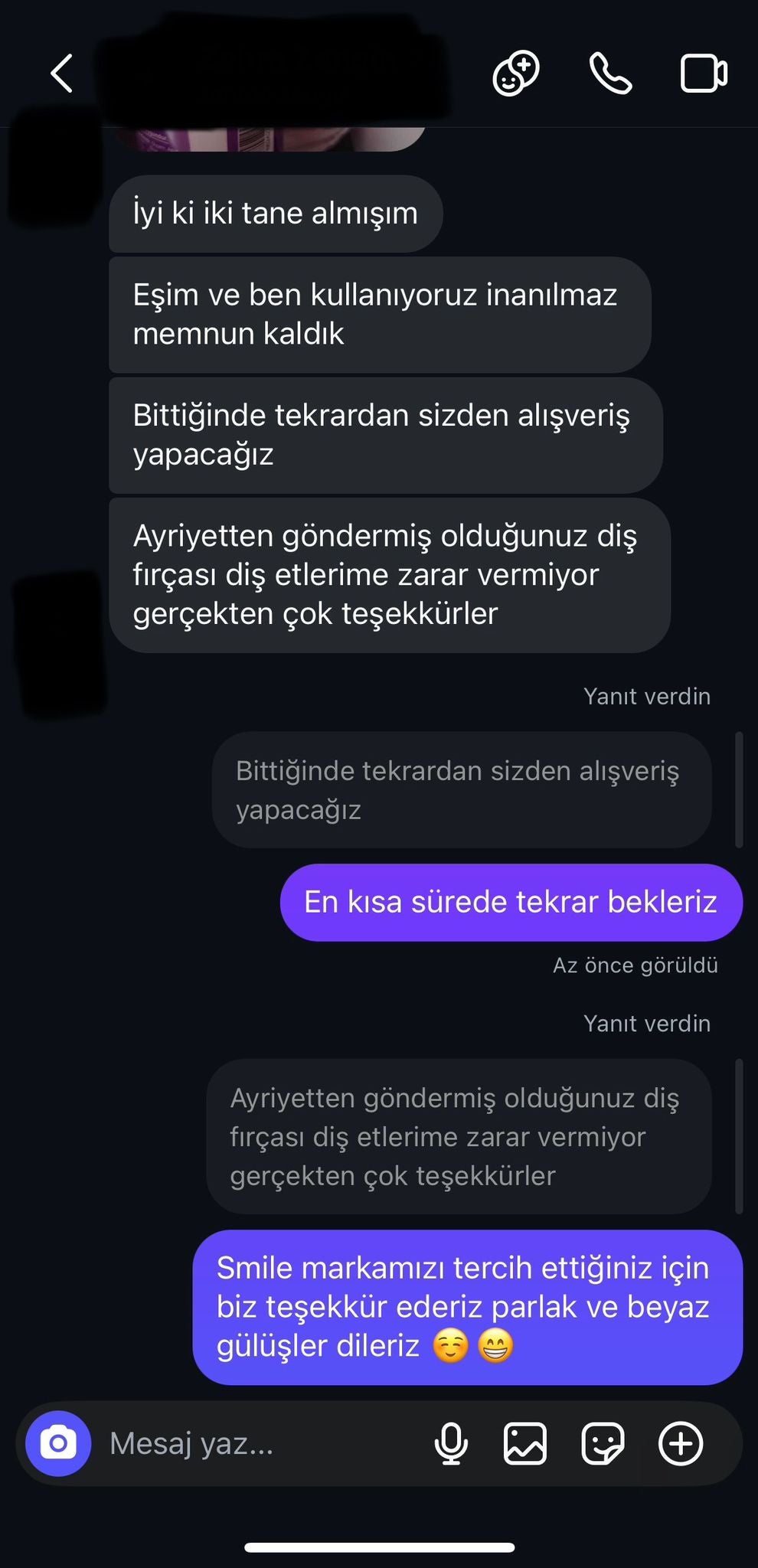Go back to the chat list
Screen dimensions: 758x1568
pyautogui.click(x=61, y=74)
